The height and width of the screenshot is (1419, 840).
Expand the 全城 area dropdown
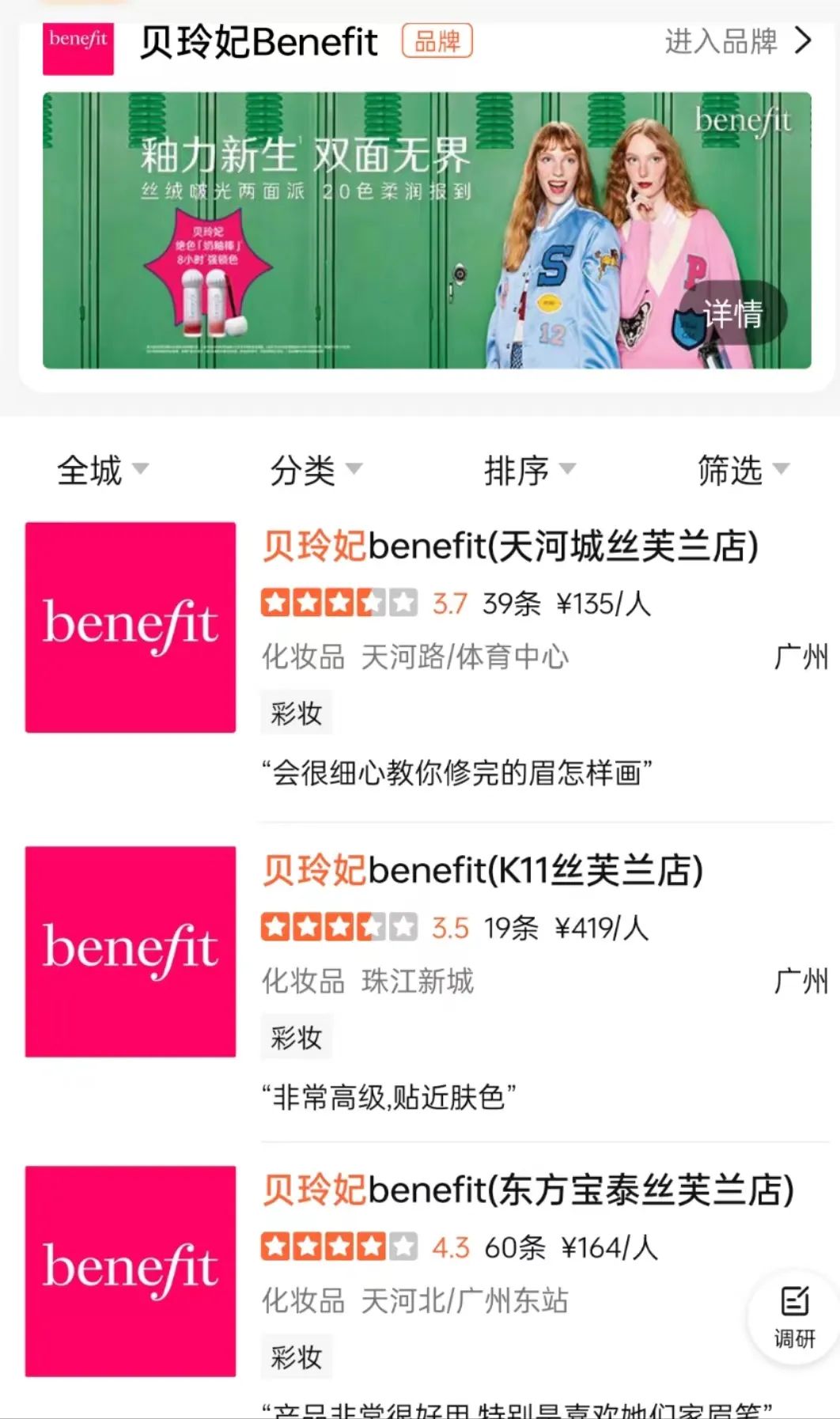[103, 470]
